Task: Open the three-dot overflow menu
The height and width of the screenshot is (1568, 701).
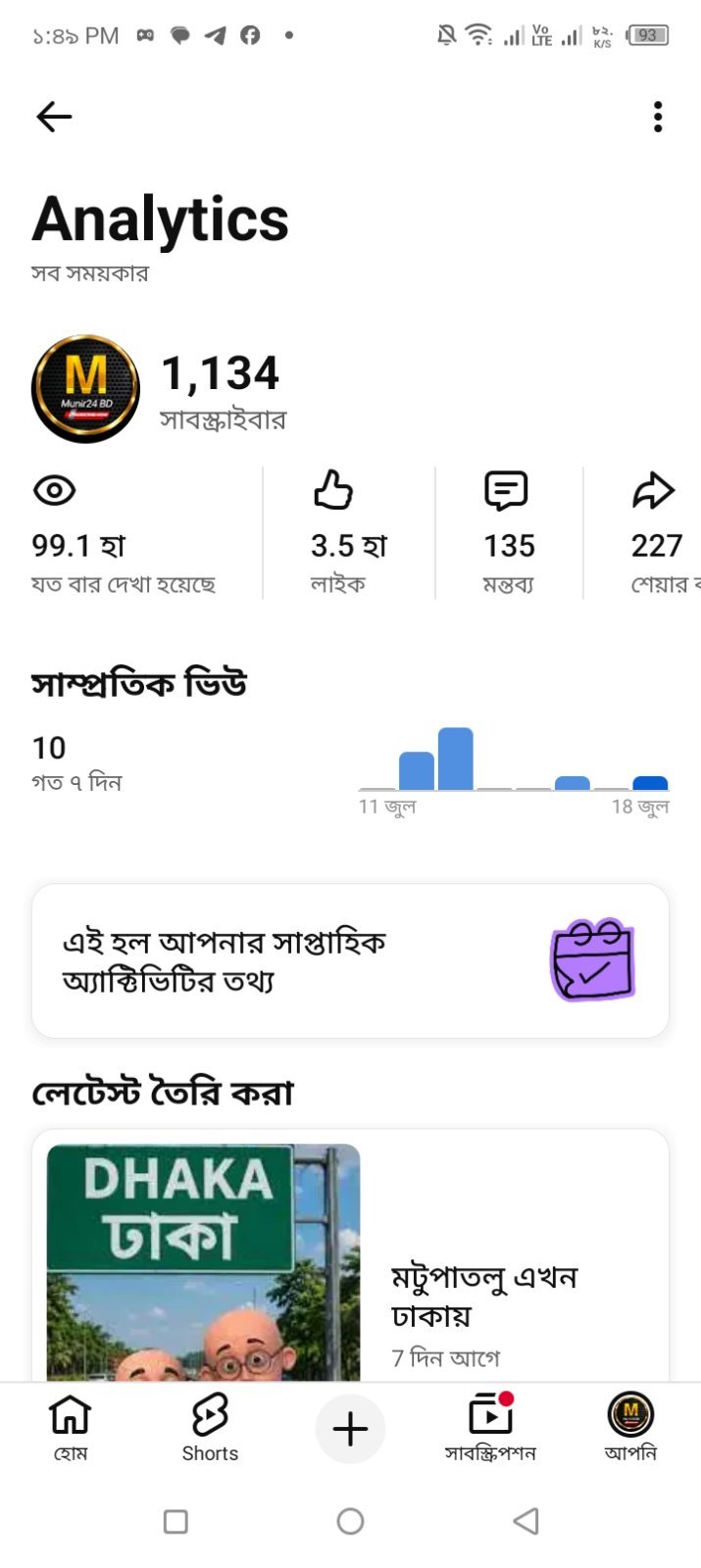Action: point(658,117)
